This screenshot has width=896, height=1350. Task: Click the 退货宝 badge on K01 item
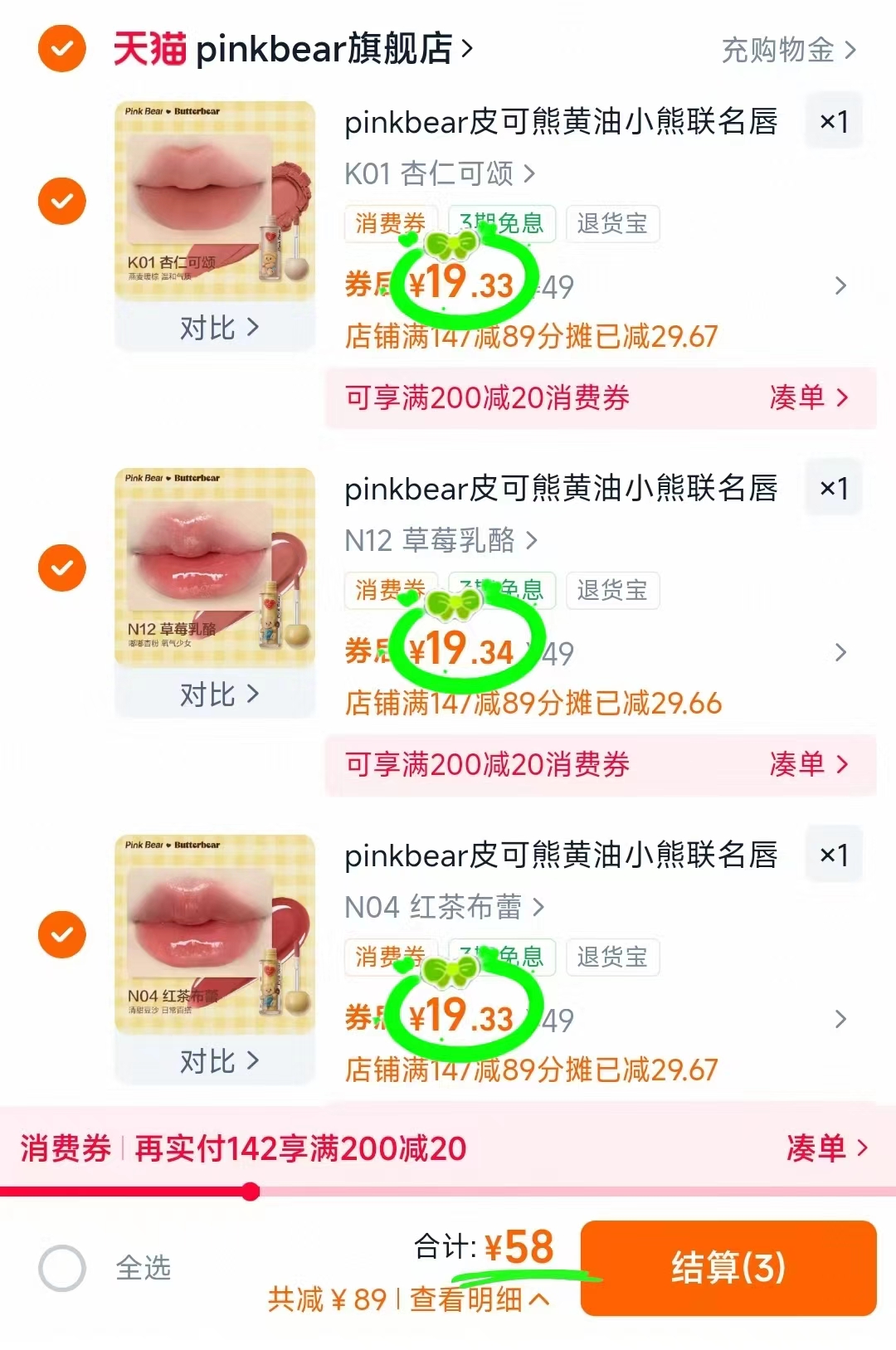(x=612, y=224)
